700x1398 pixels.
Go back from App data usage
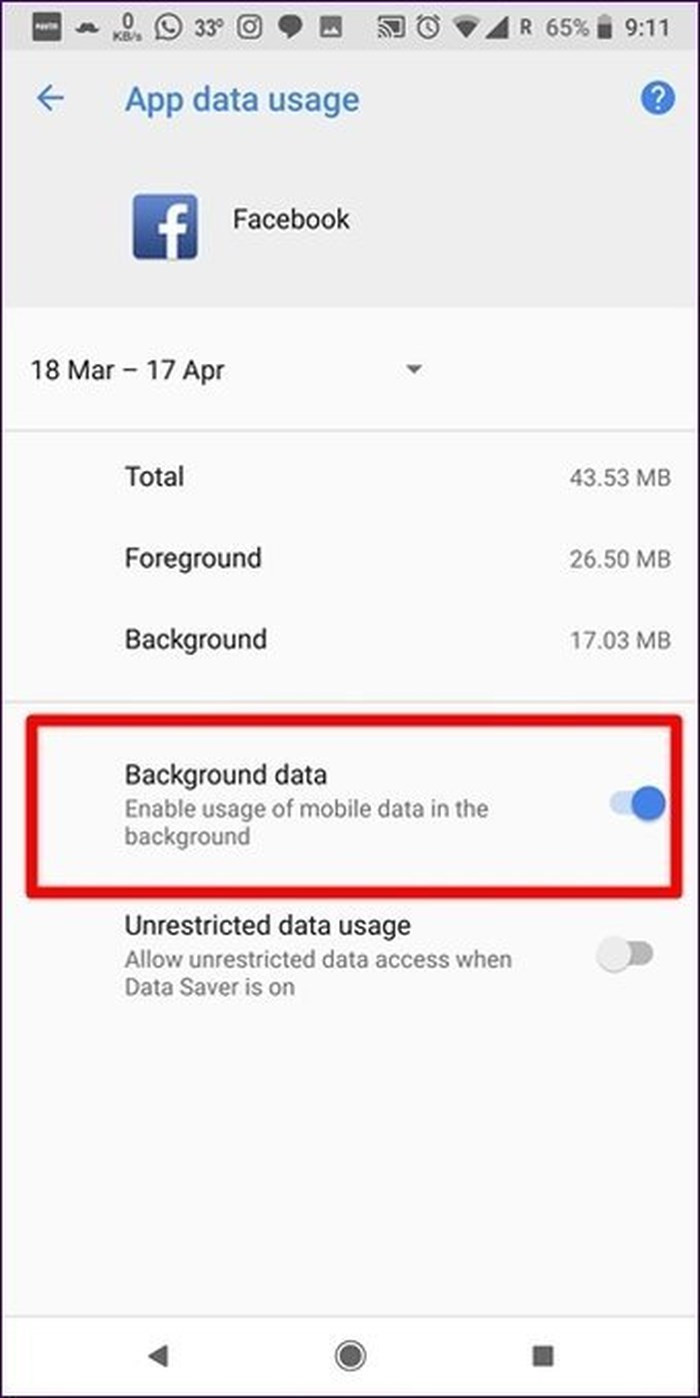pos(50,98)
